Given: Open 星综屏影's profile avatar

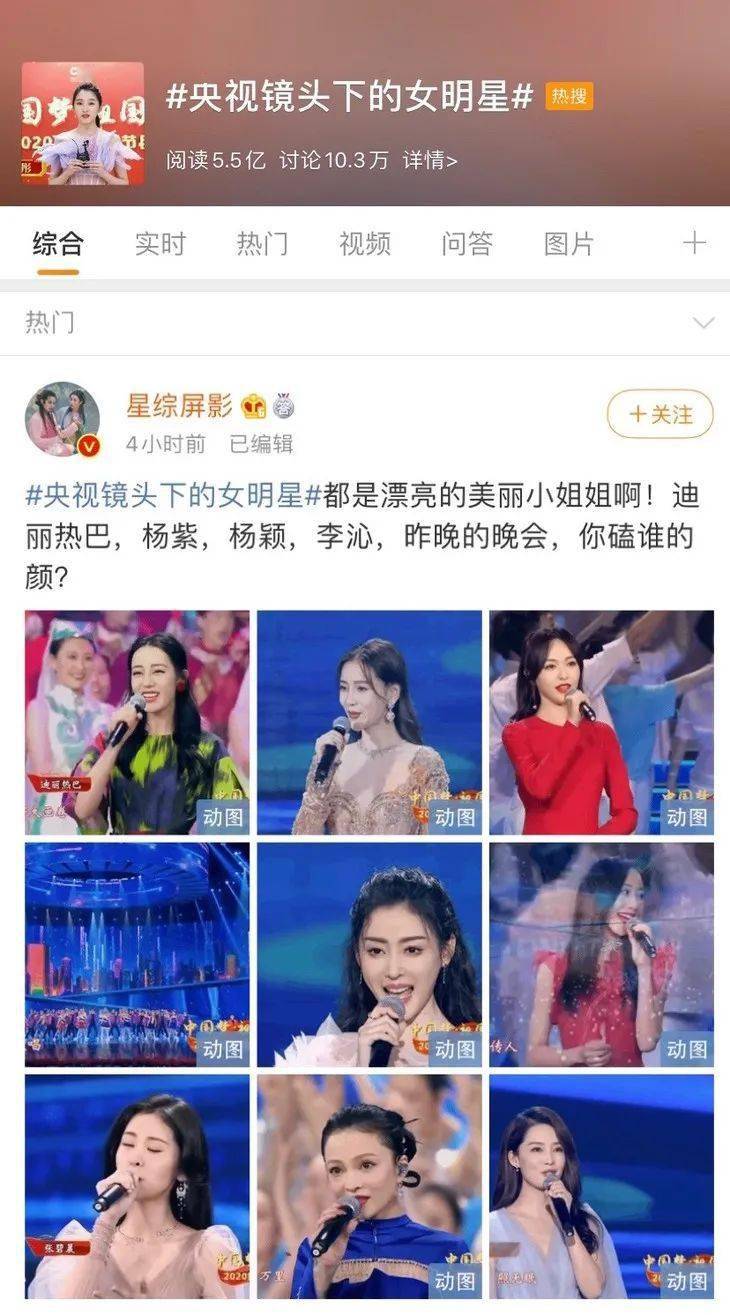Looking at the screenshot, I should click(62, 419).
